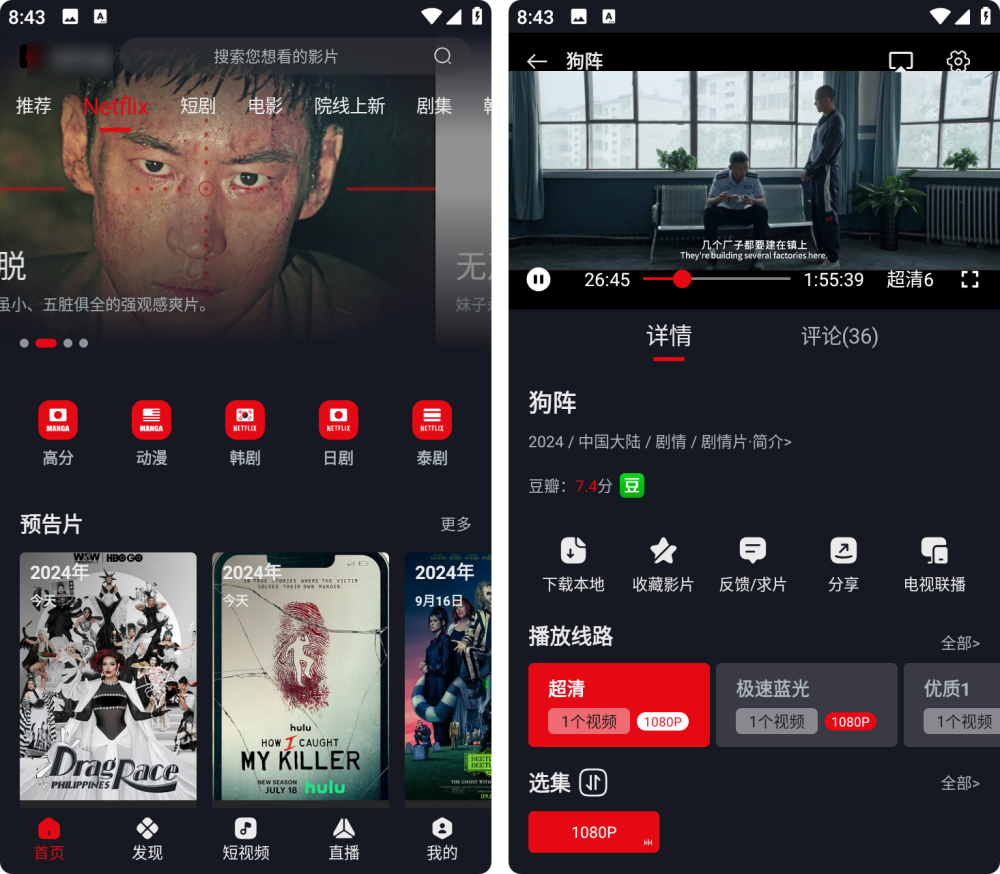Reverse the episode order next to 选集
1000x874 pixels.
pyautogui.click(x=594, y=782)
